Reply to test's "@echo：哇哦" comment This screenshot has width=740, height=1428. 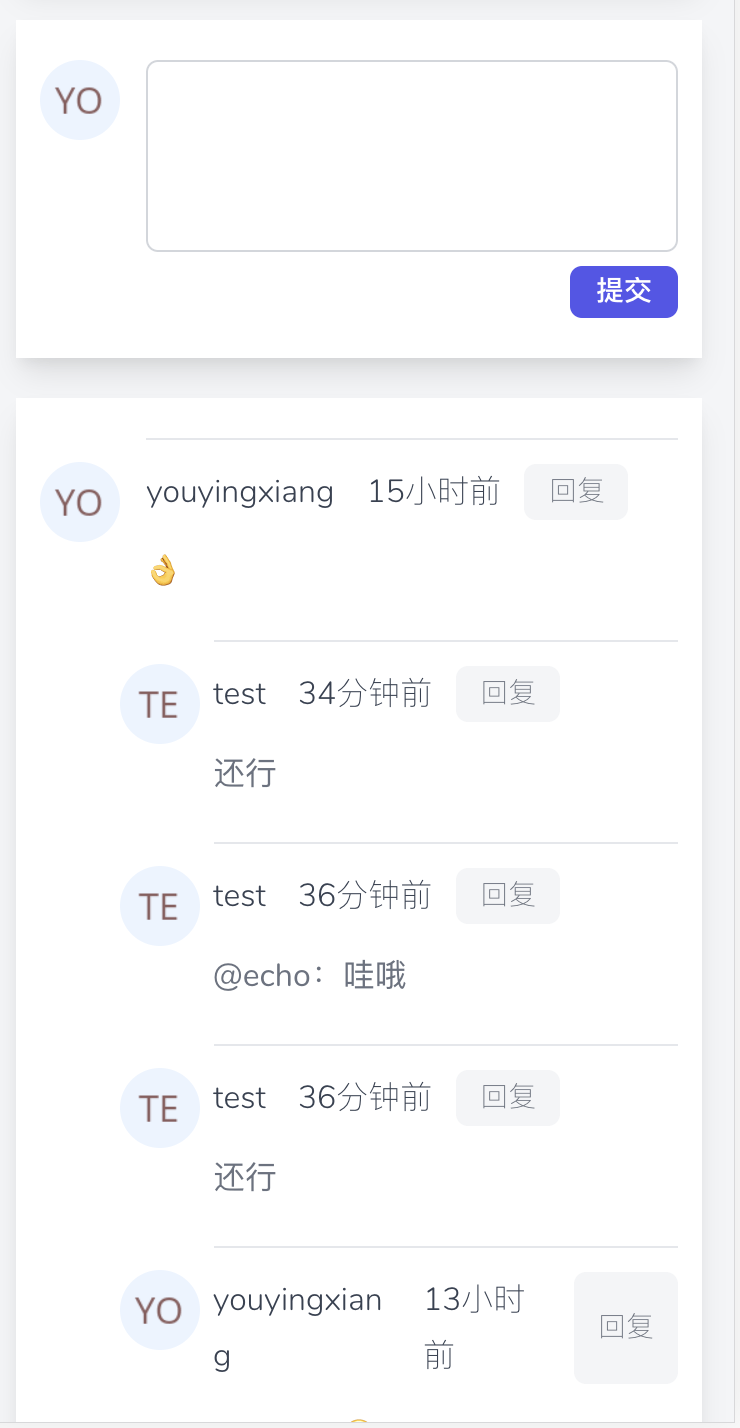coord(508,896)
